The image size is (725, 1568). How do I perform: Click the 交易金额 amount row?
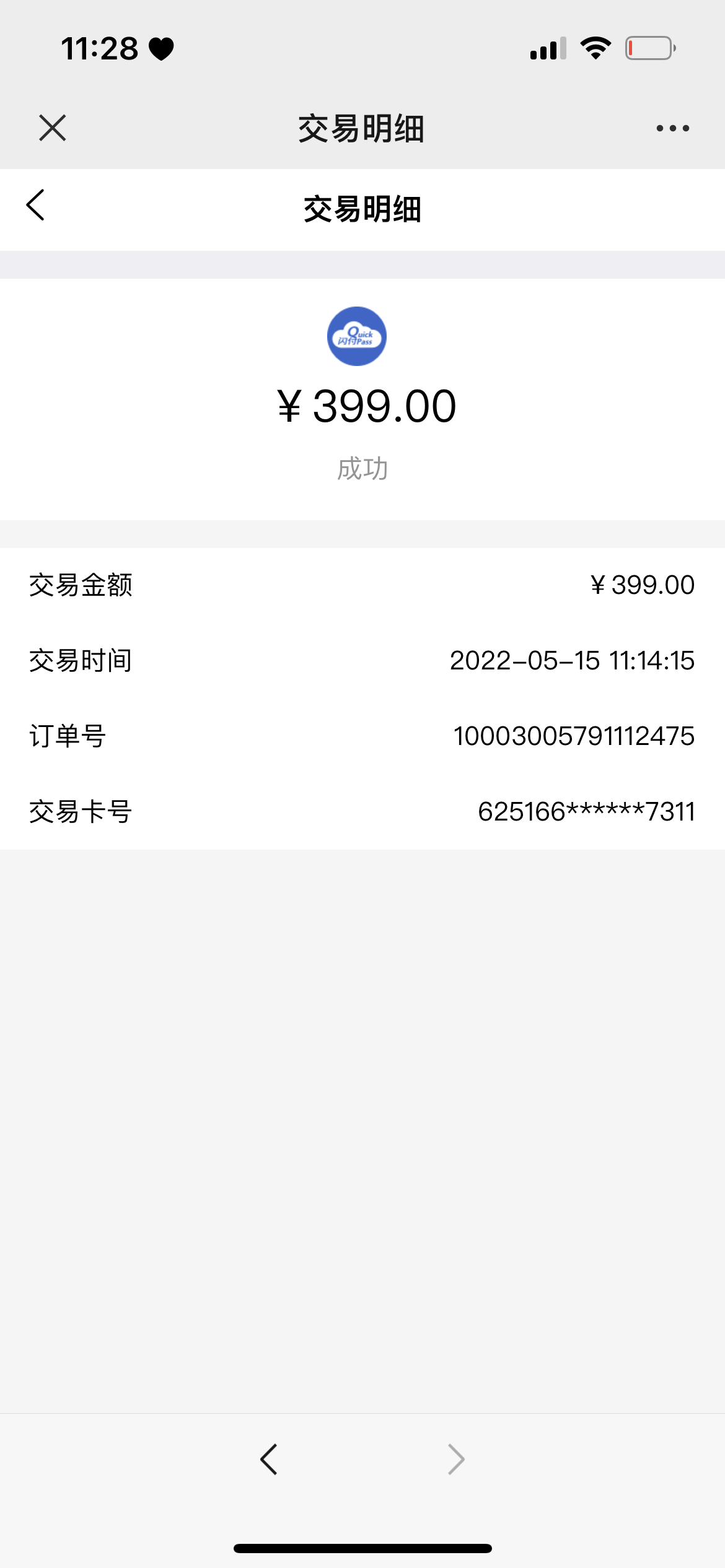(x=362, y=585)
